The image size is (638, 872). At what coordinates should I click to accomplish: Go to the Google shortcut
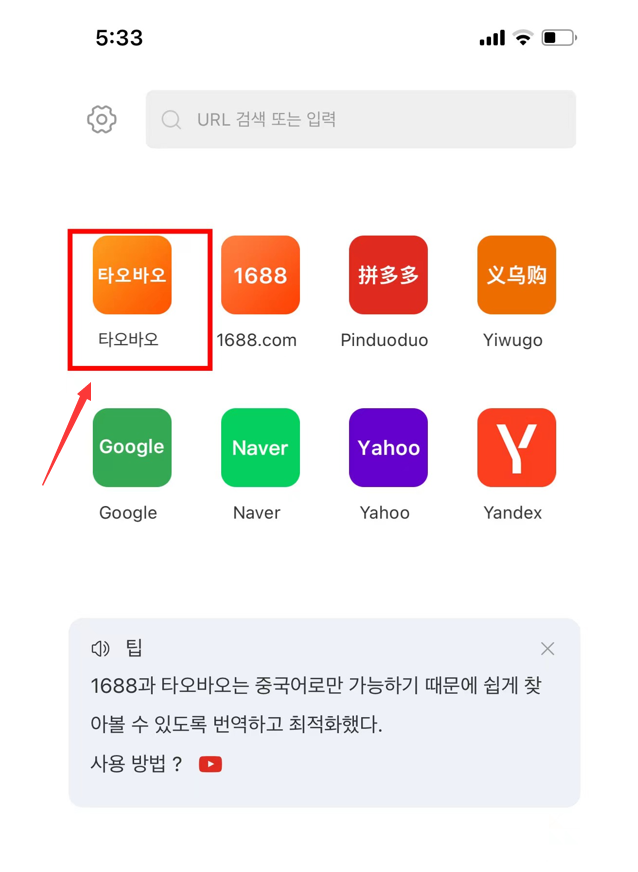[x=132, y=448]
